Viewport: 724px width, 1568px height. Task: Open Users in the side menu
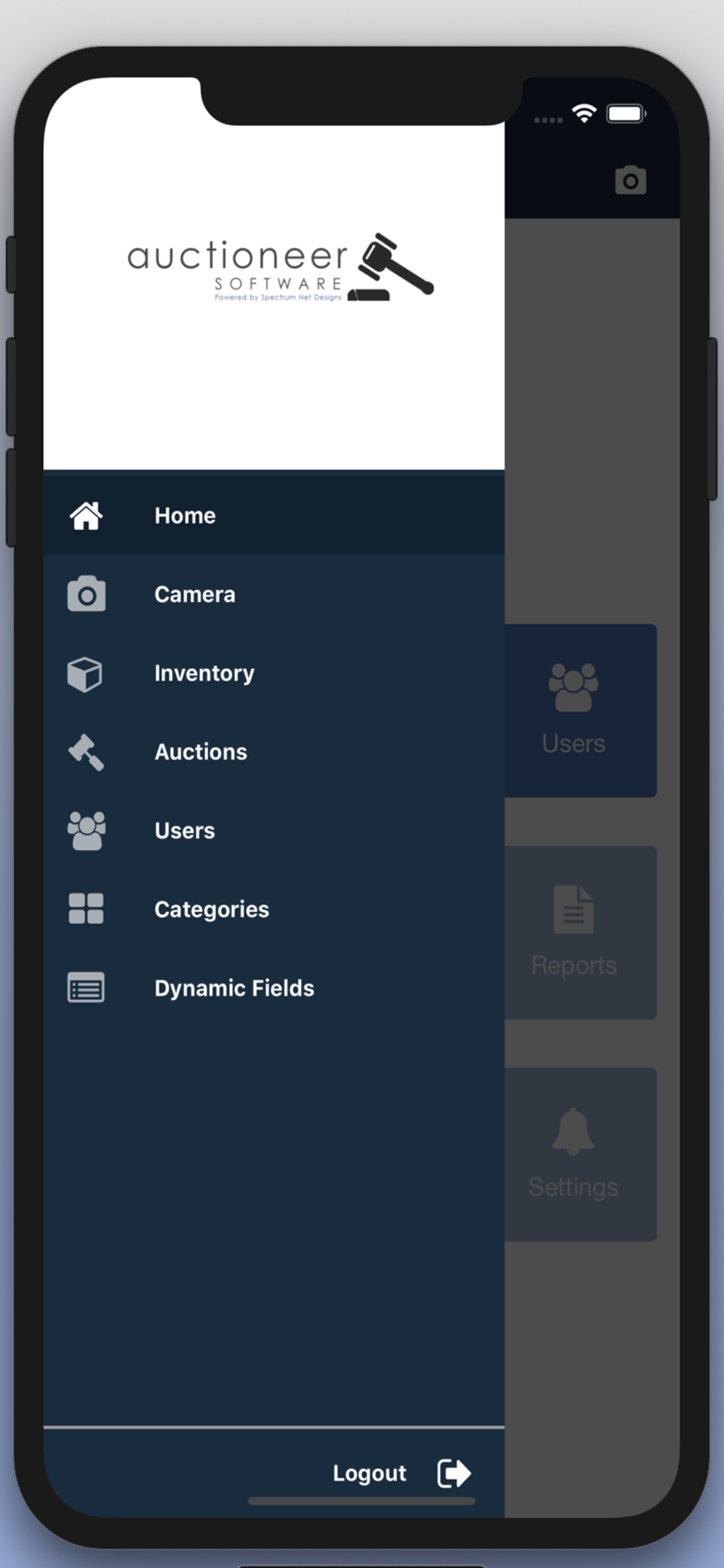(184, 831)
